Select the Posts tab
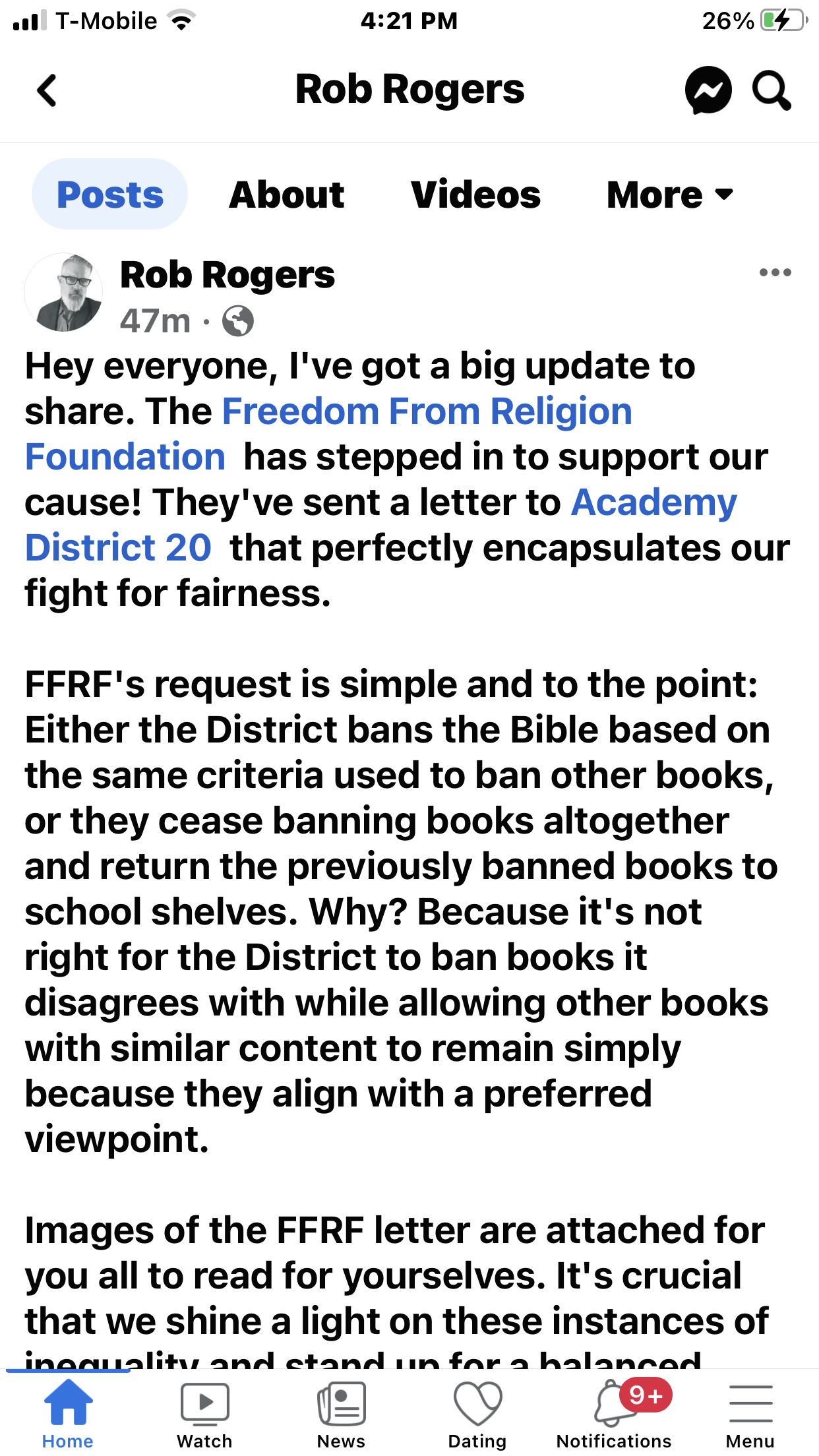 110,195
